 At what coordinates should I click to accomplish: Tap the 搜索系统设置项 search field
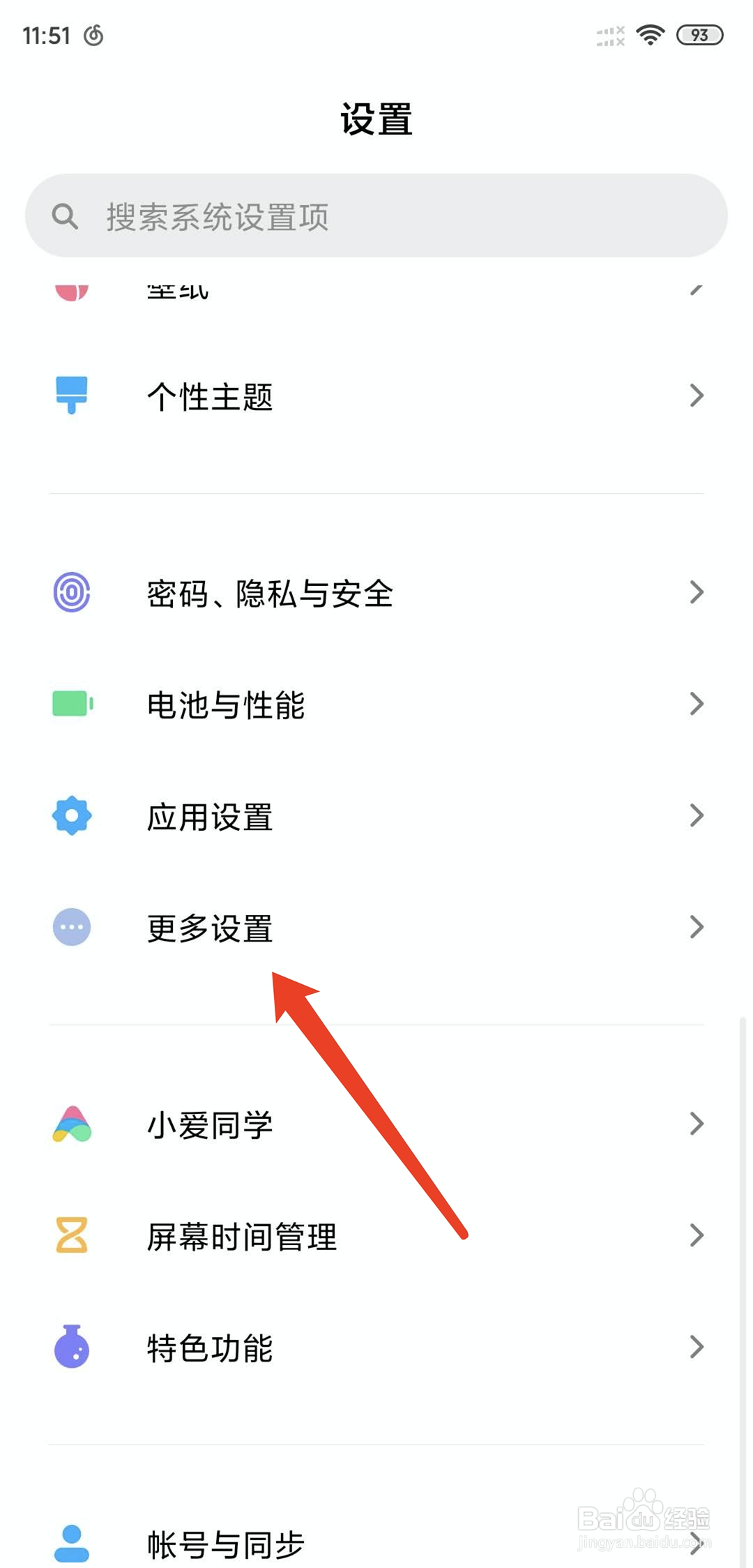pos(376,216)
